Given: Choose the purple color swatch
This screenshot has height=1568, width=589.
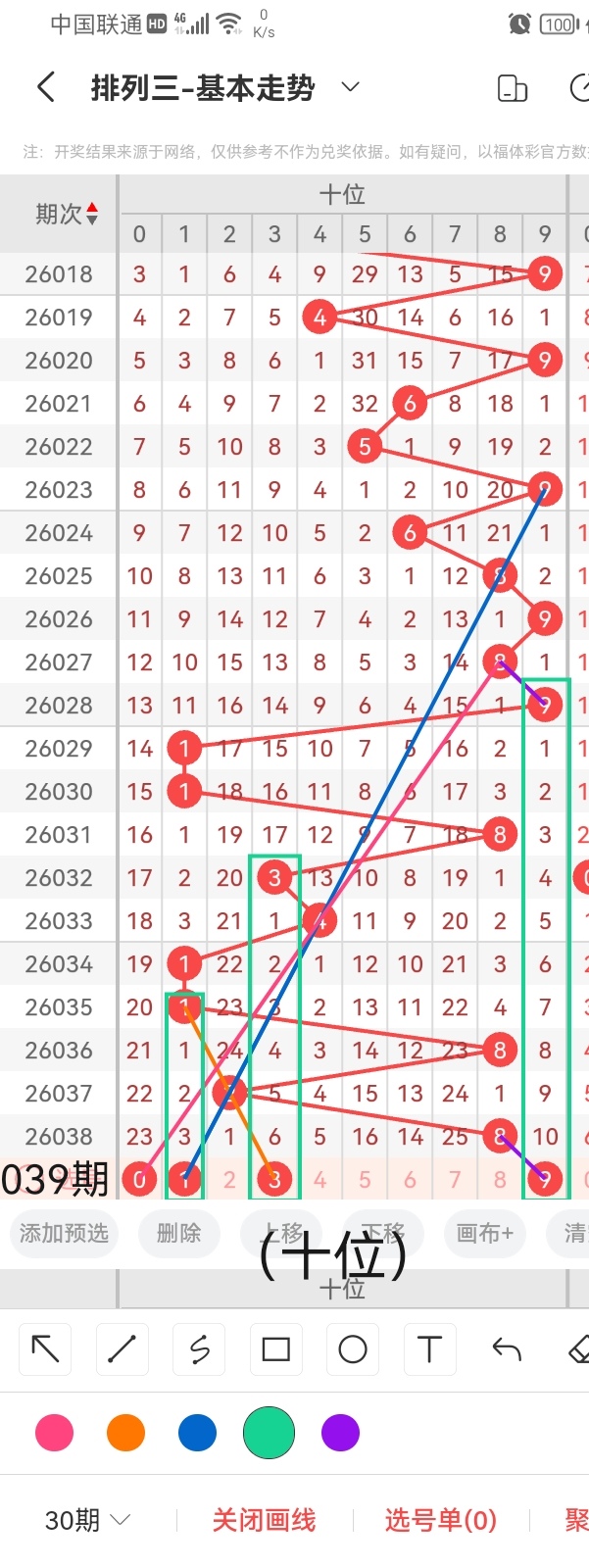Looking at the screenshot, I should pyautogui.click(x=340, y=1433).
